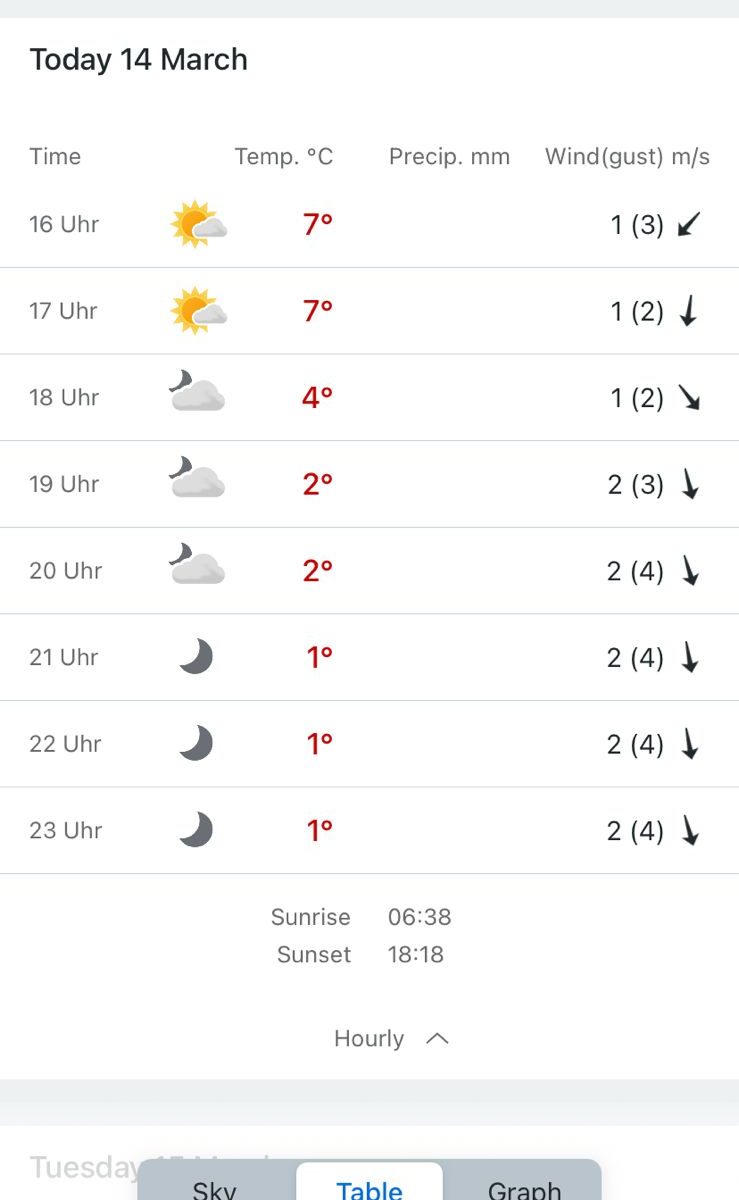
Task: Select the Table view tab
Action: coord(370,1184)
